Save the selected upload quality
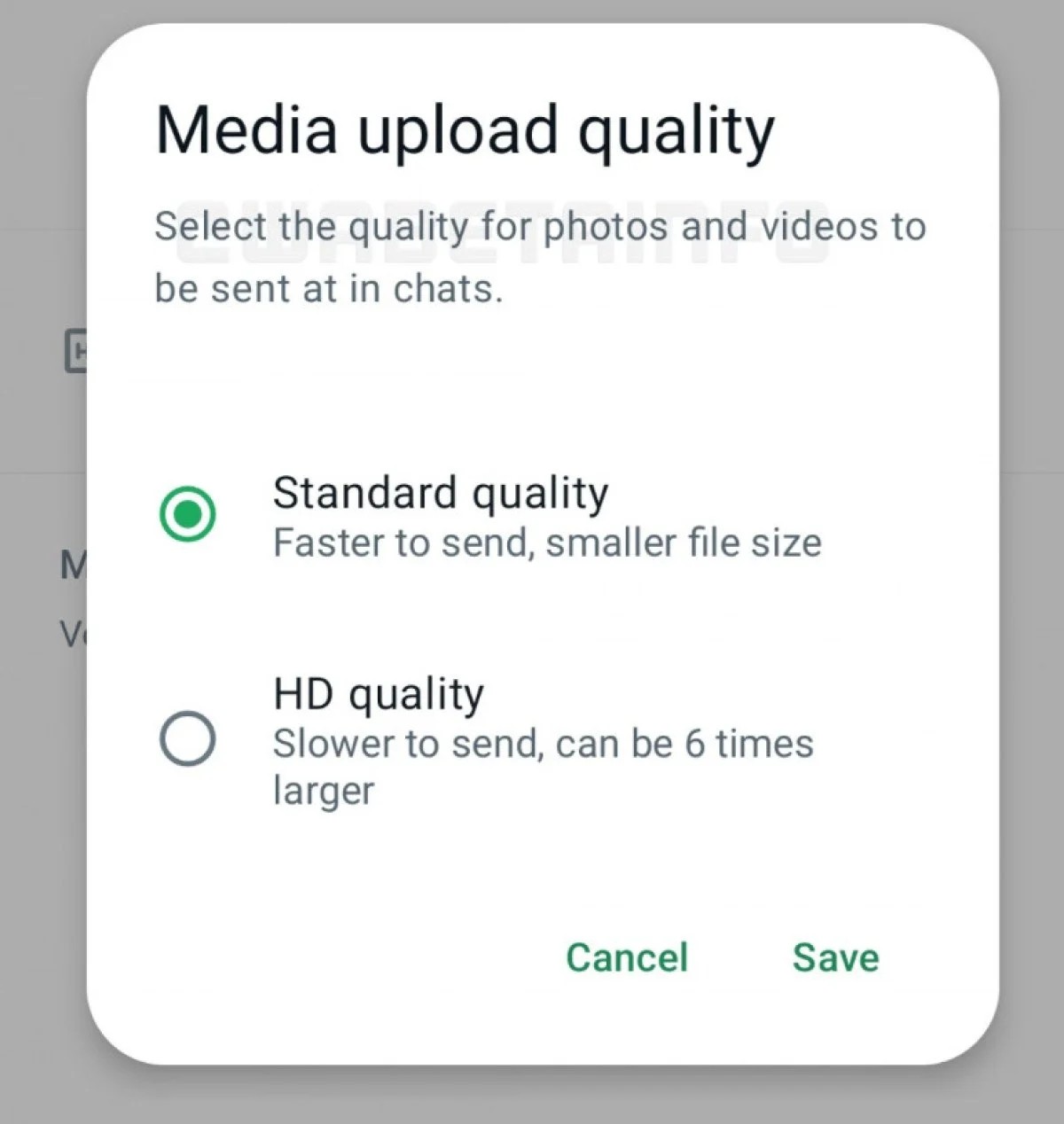 pos(835,957)
